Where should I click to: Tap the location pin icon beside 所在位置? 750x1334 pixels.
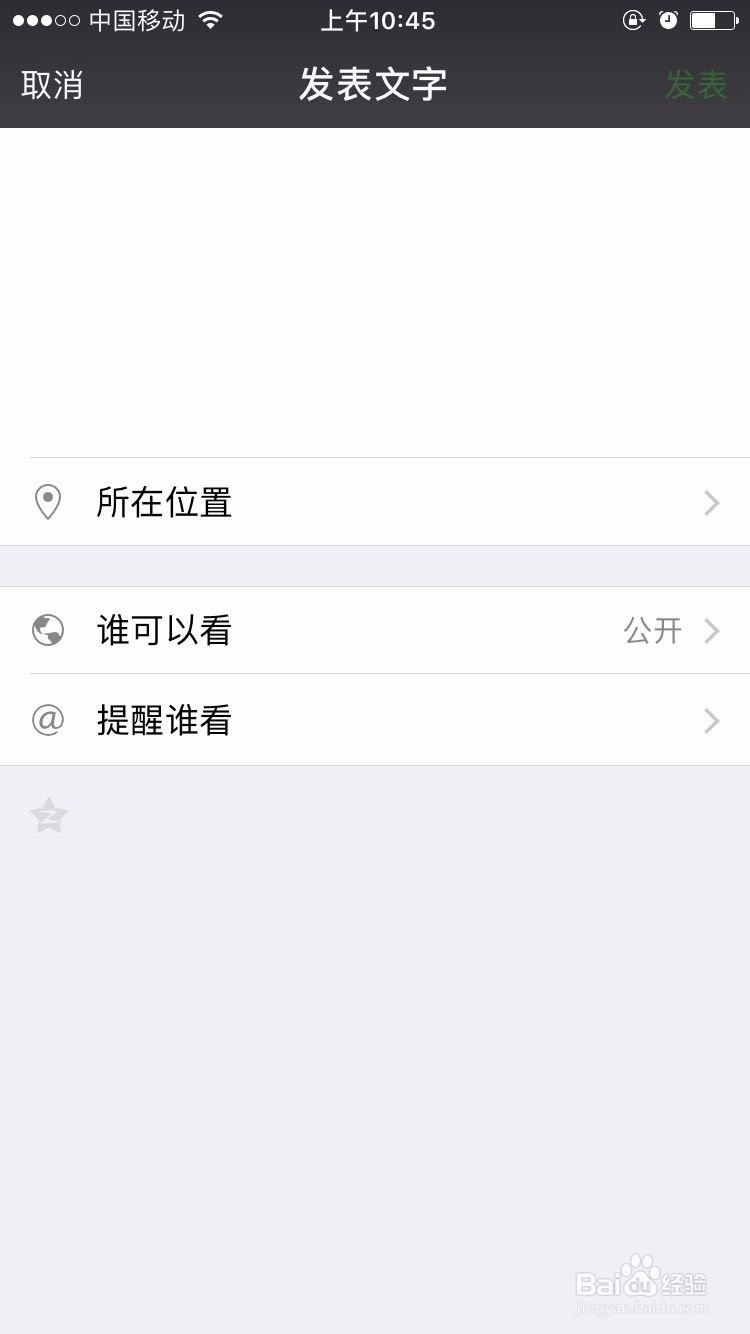point(48,502)
